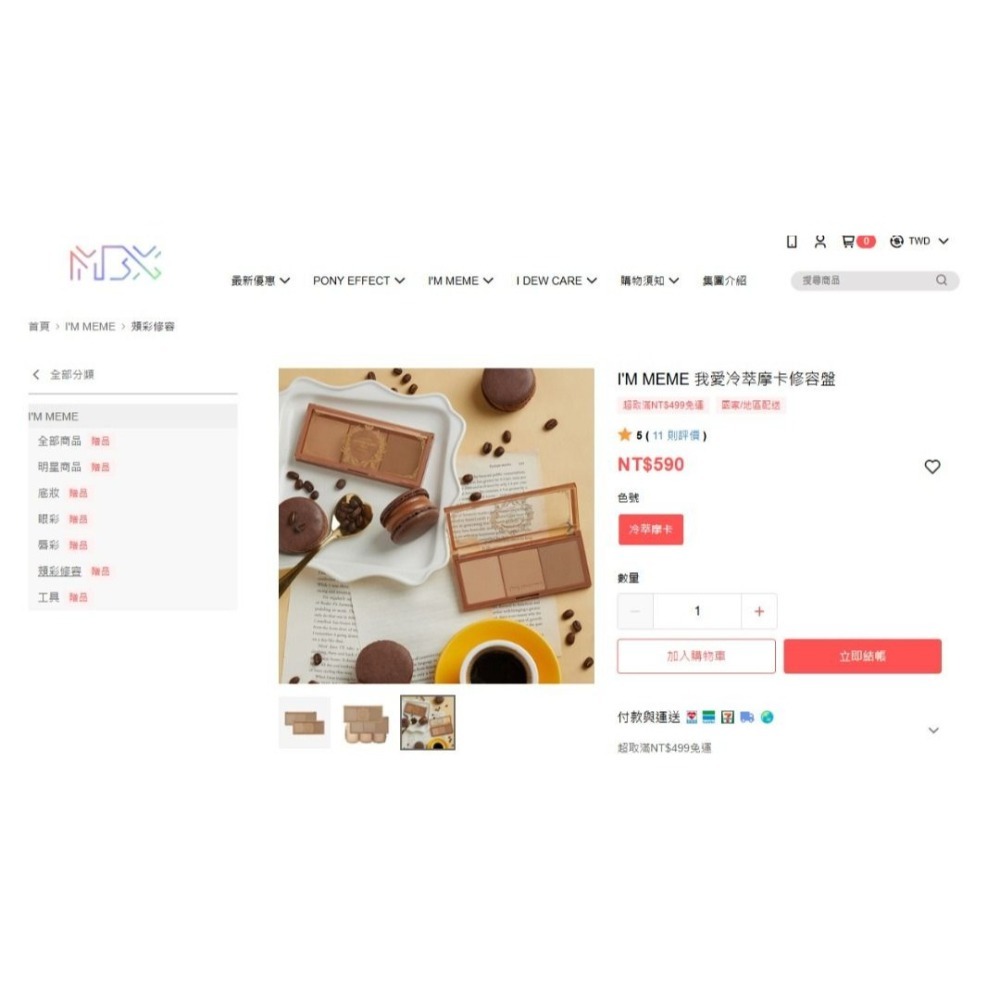This screenshot has width=1000, height=1000.
Task: Tap the product search field
Action: click(865, 281)
